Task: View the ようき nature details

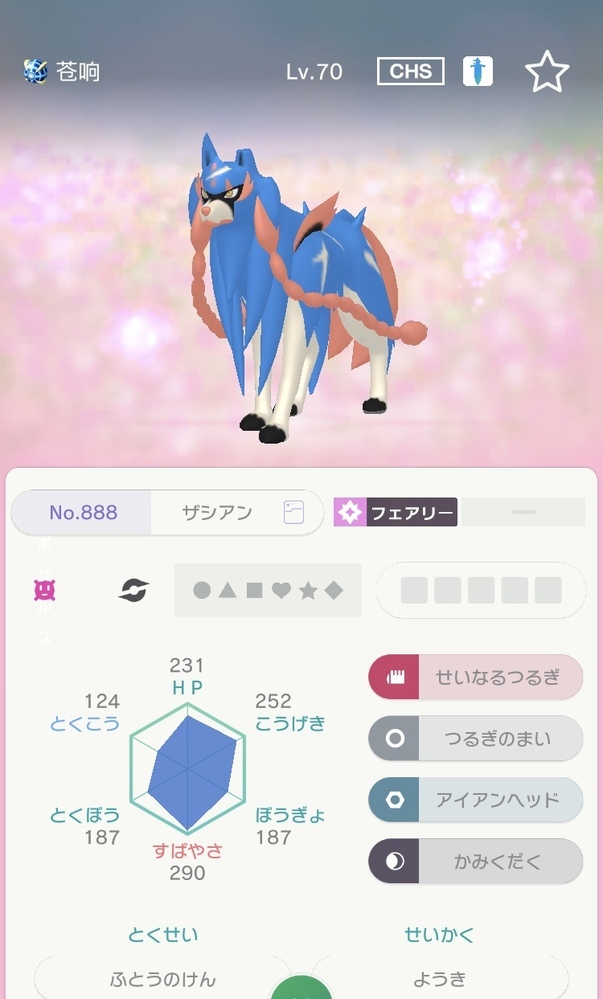Action: (x=440, y=979)
